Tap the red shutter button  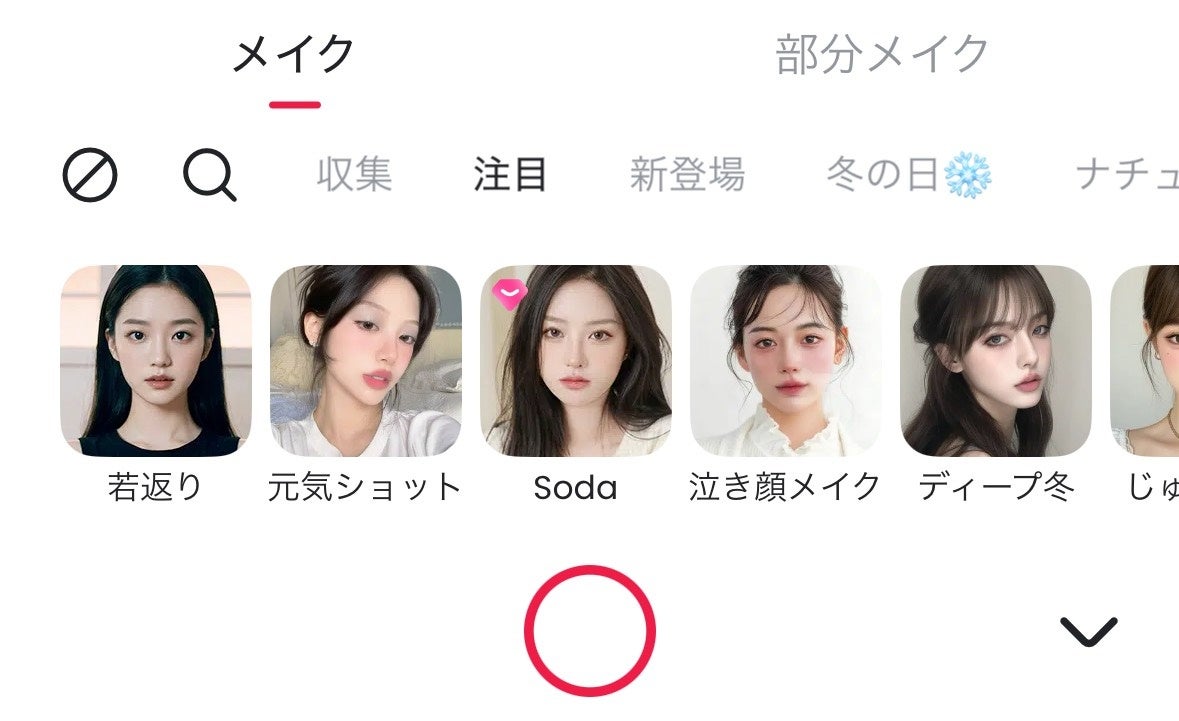point(589,631)
